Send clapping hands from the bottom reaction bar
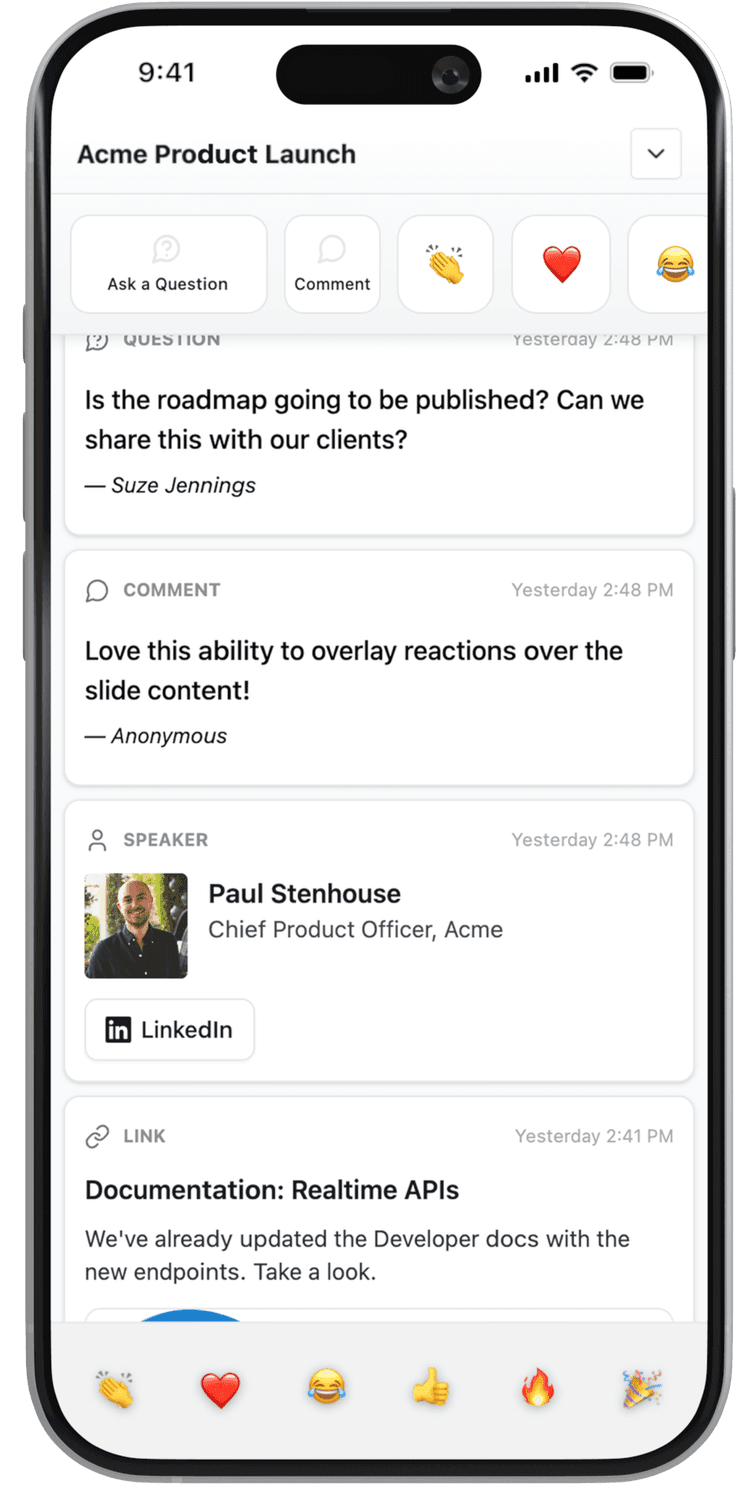The image size is (750, 1491). point(116,1388)
